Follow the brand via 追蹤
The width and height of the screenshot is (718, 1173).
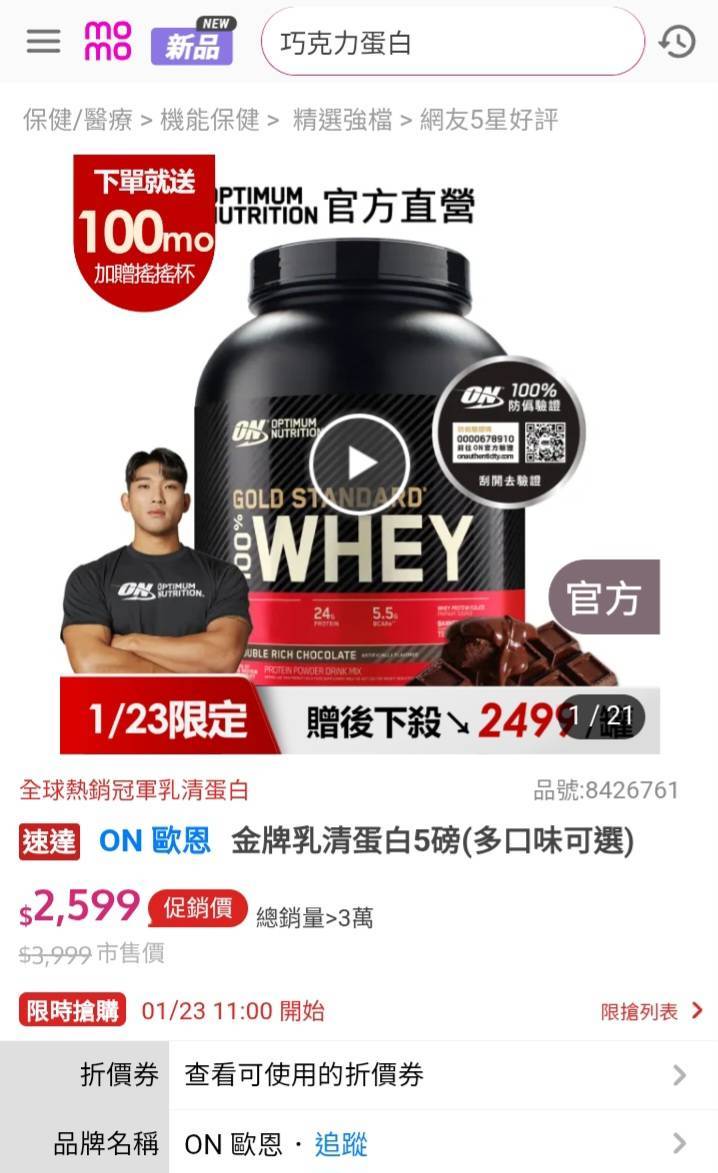click(341, 1144)
